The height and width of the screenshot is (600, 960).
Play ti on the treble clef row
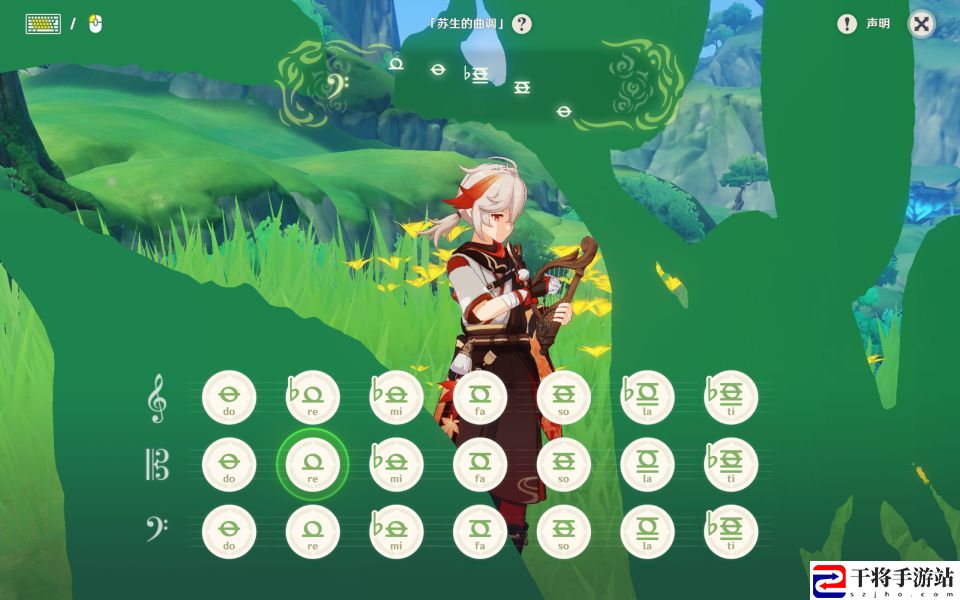click(731, 397)
